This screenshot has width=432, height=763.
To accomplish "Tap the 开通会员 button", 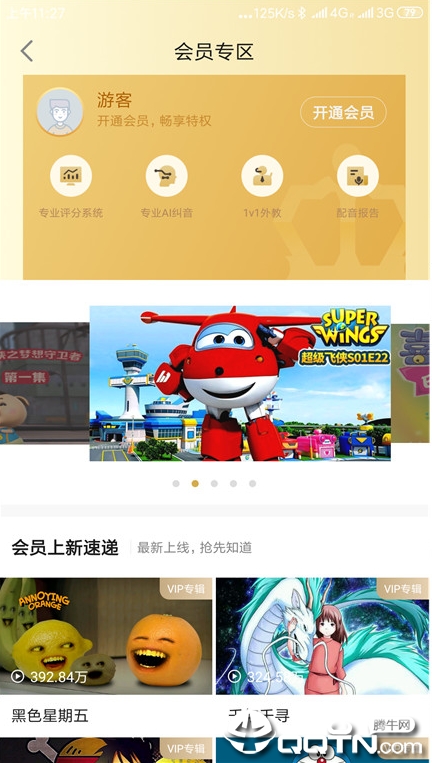I will [x=343, y=112].
